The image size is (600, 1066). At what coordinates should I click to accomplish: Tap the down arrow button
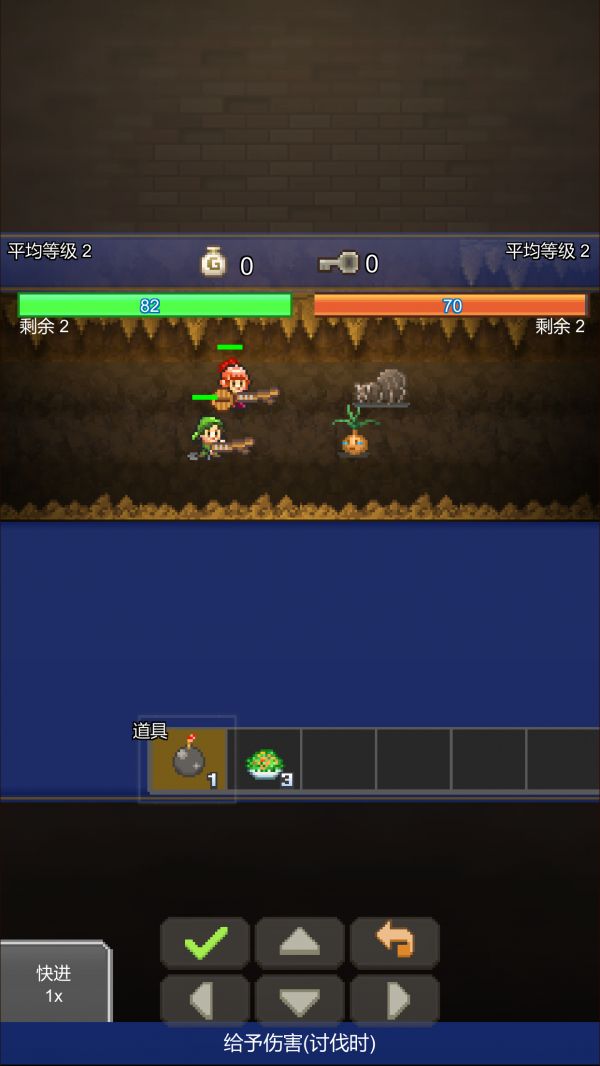pyautogui.click(x=299, y=1000)
